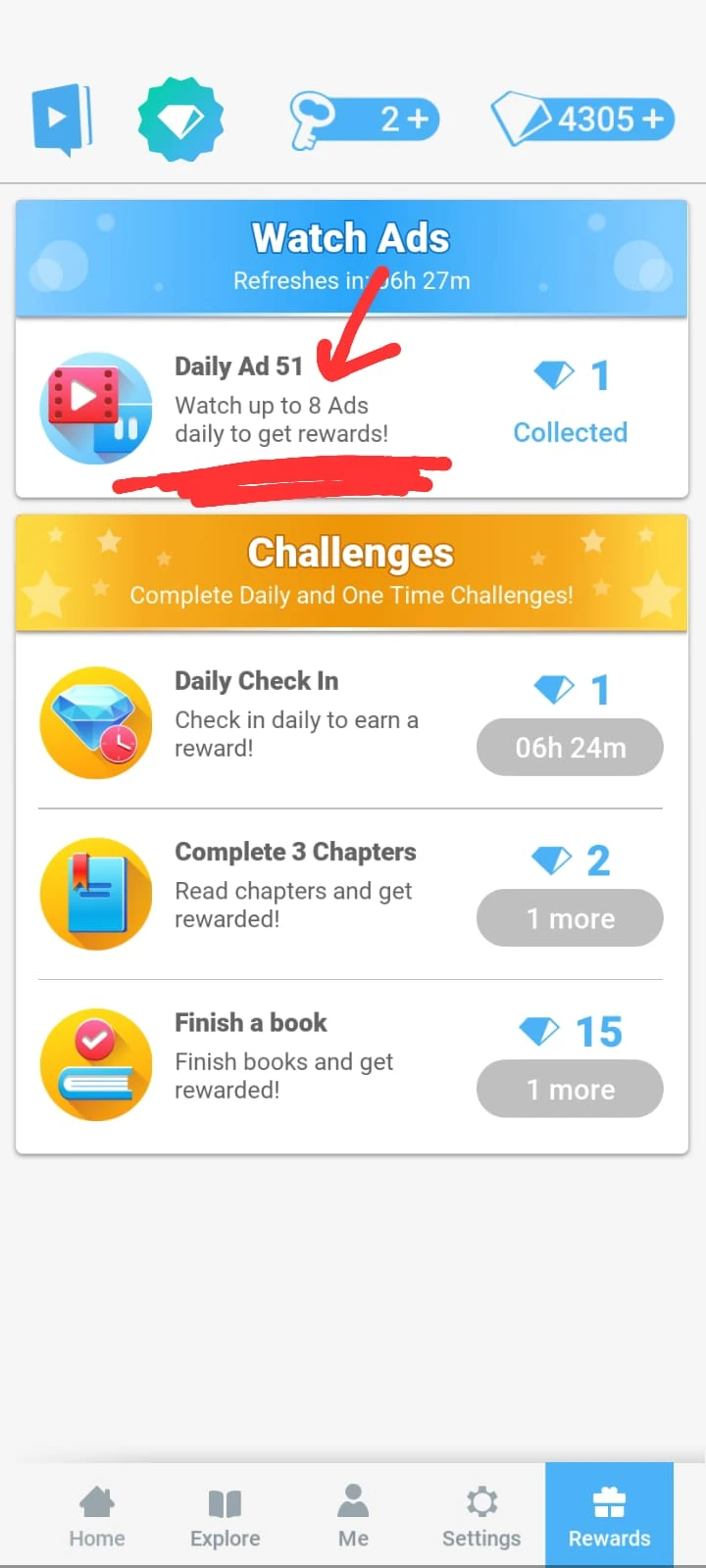The width and height of the screenshot is (706, 1568).
Task: Switch to the Explore tab
Action: (225, 1514)
